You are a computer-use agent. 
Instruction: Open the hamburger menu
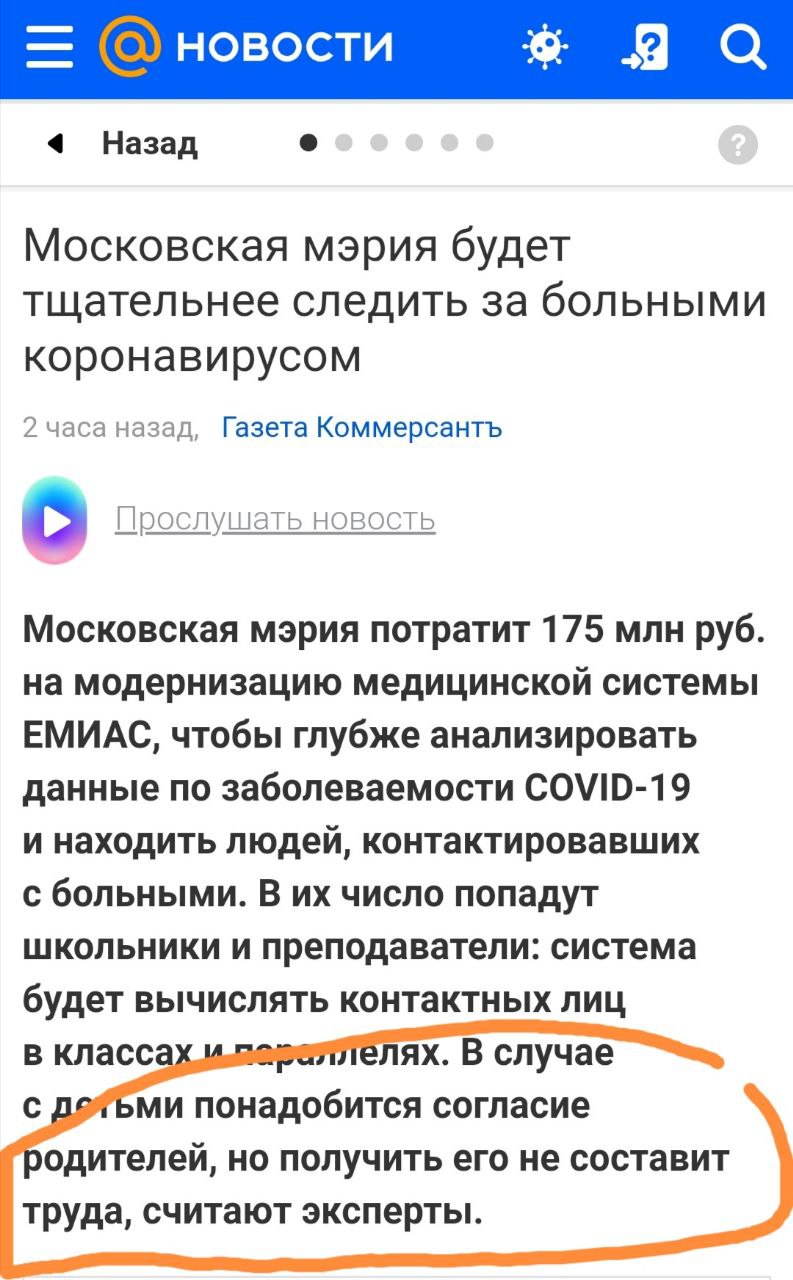coord(50,47)
